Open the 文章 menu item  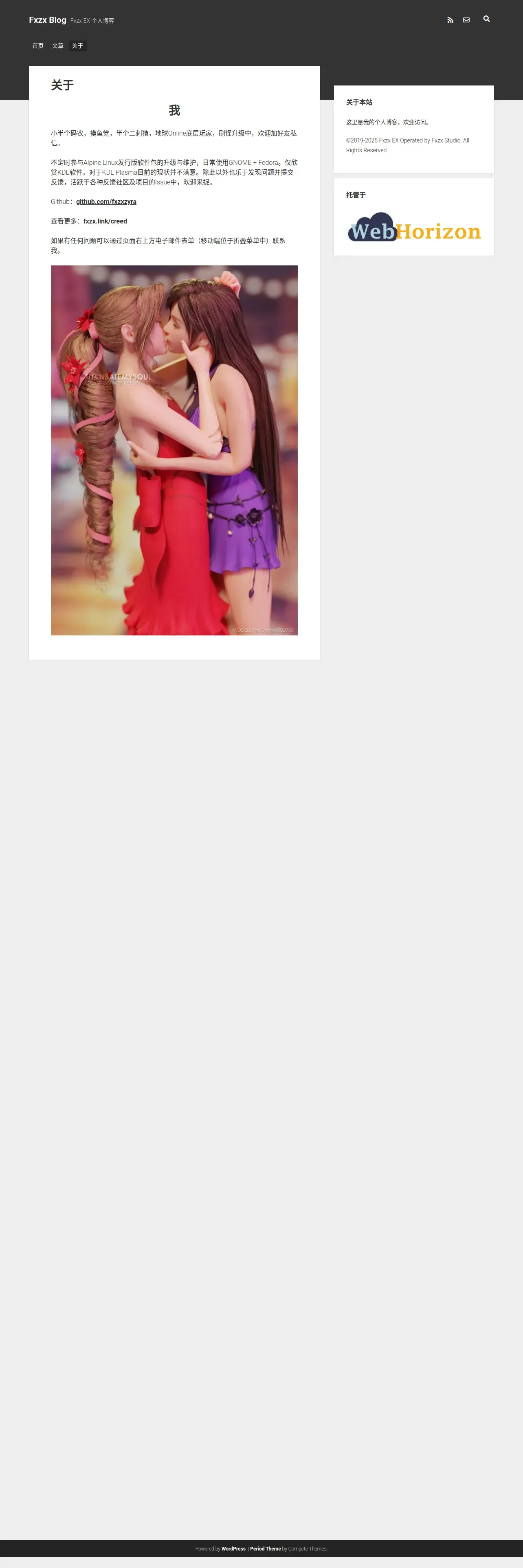click(58, 46)
